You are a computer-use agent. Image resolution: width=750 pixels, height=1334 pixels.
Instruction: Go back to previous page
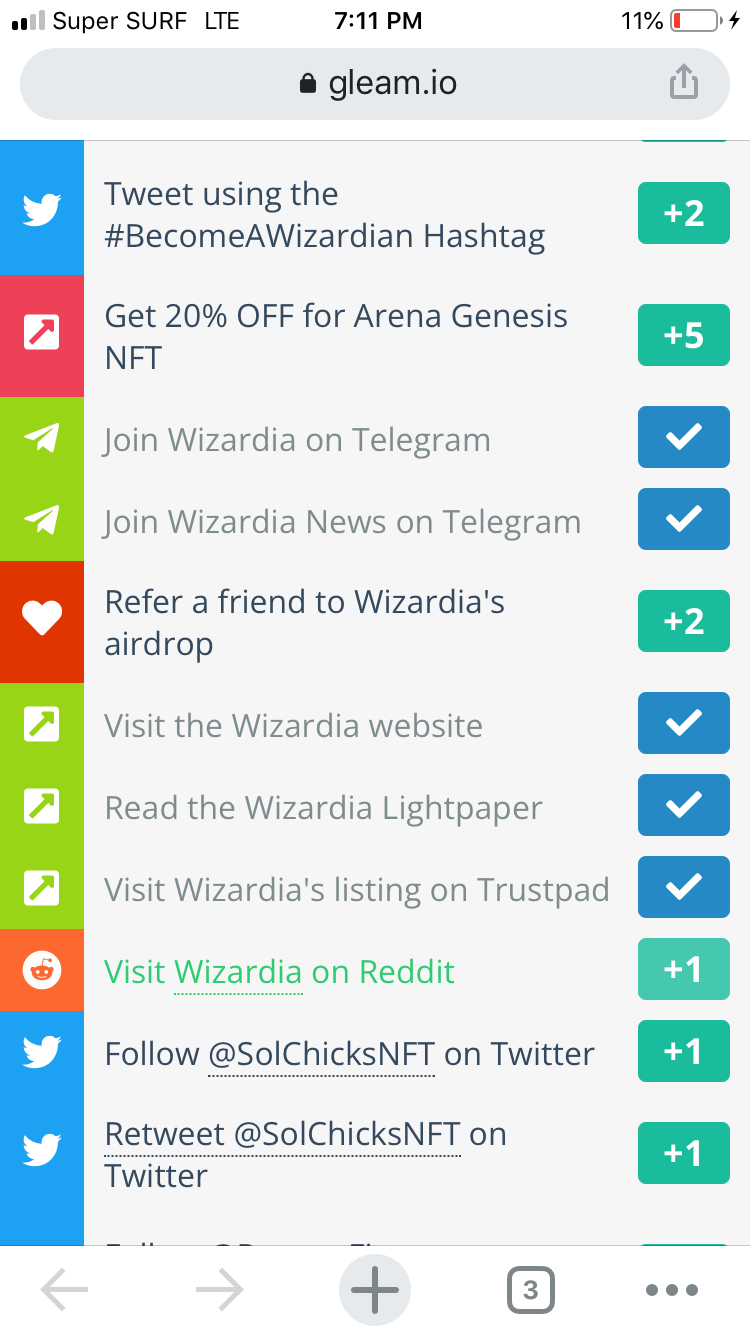pos(64,1290)
